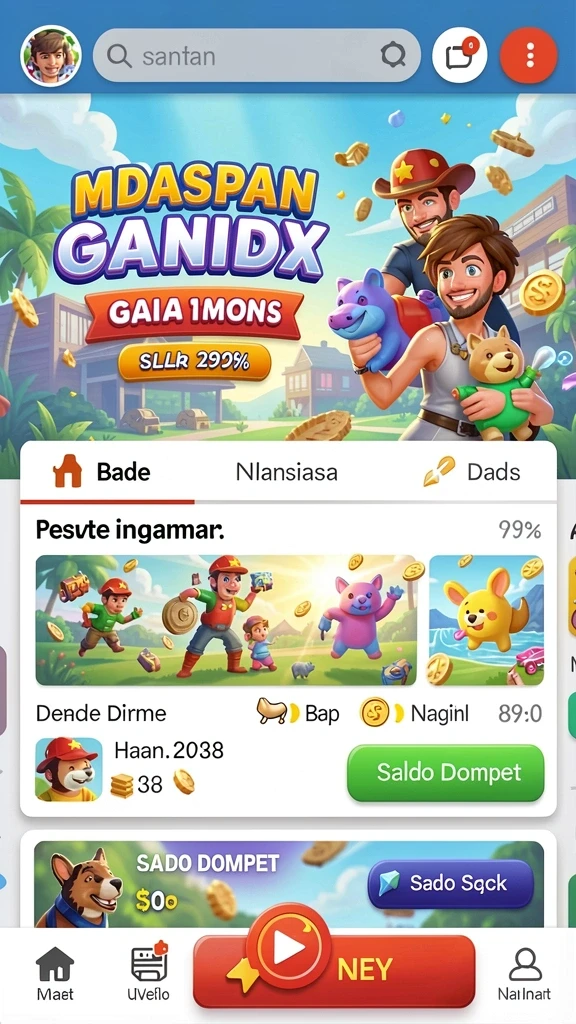Image resolution: width=576 pixels, height=1024 pixels.
Task: Open the wide game card with running characters
Action: [x=226, y=620]
